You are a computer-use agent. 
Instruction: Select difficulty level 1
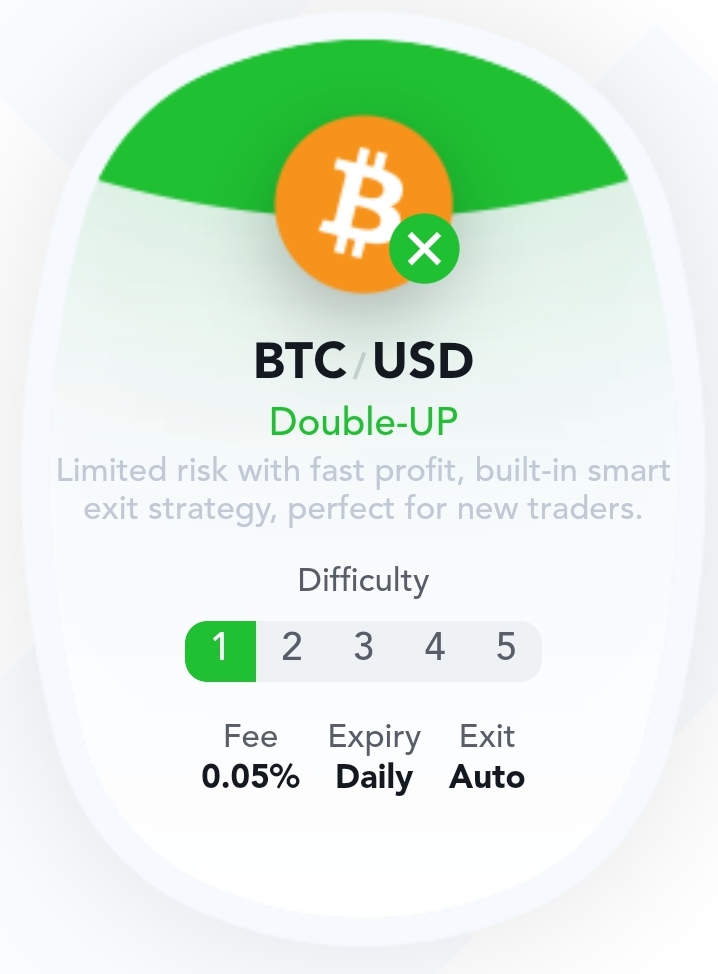tap(221, 650)
